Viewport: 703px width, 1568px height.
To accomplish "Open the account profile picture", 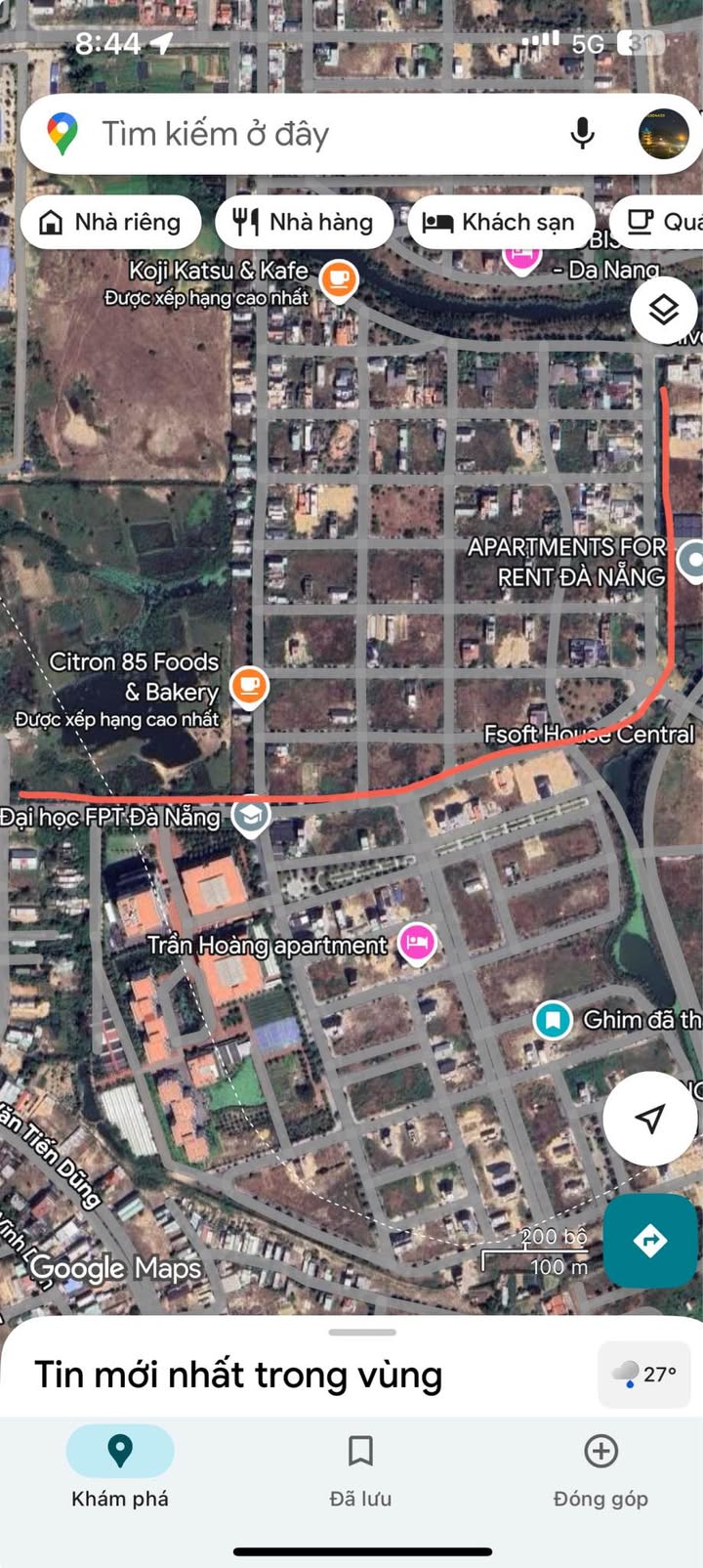I will [663, 134].
